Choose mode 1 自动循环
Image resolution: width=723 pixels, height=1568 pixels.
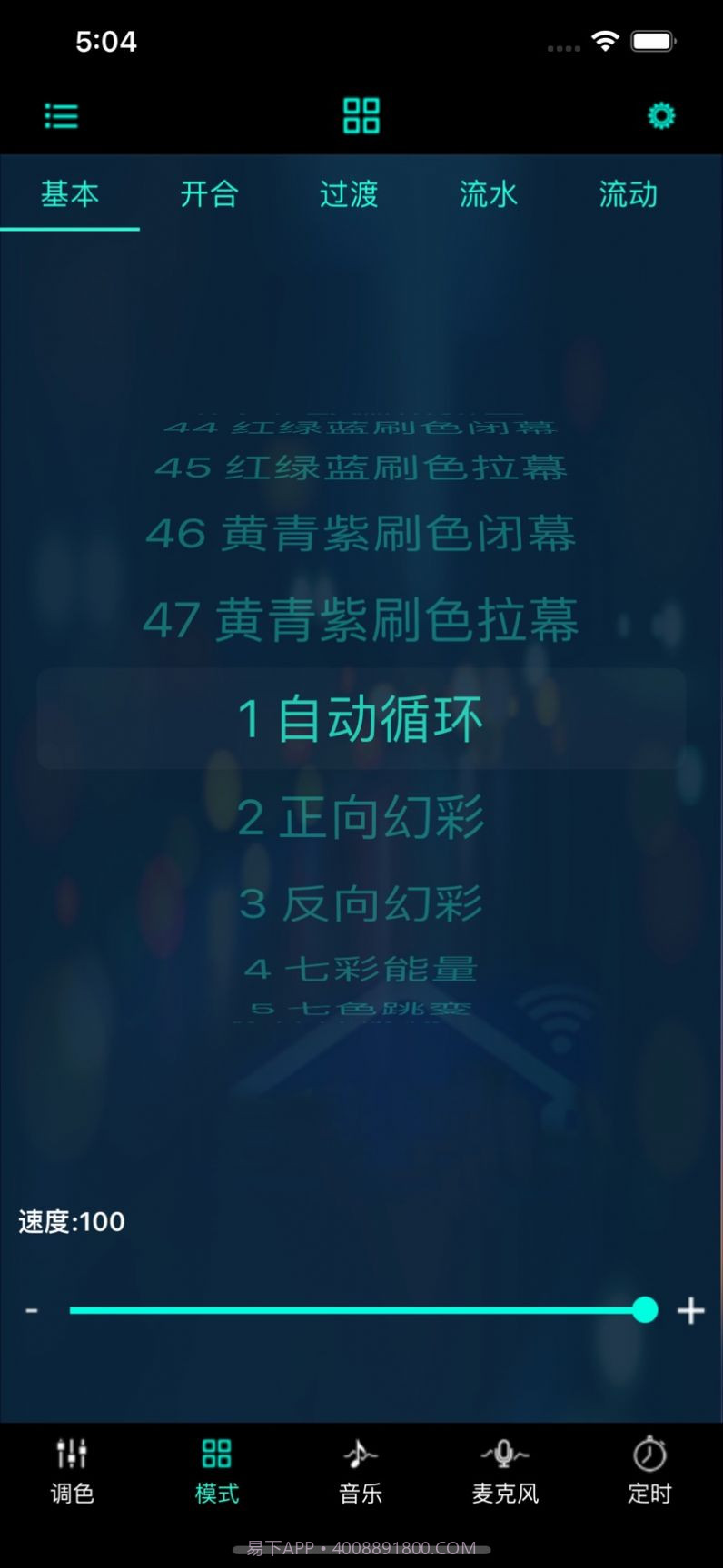pos(361,719)
